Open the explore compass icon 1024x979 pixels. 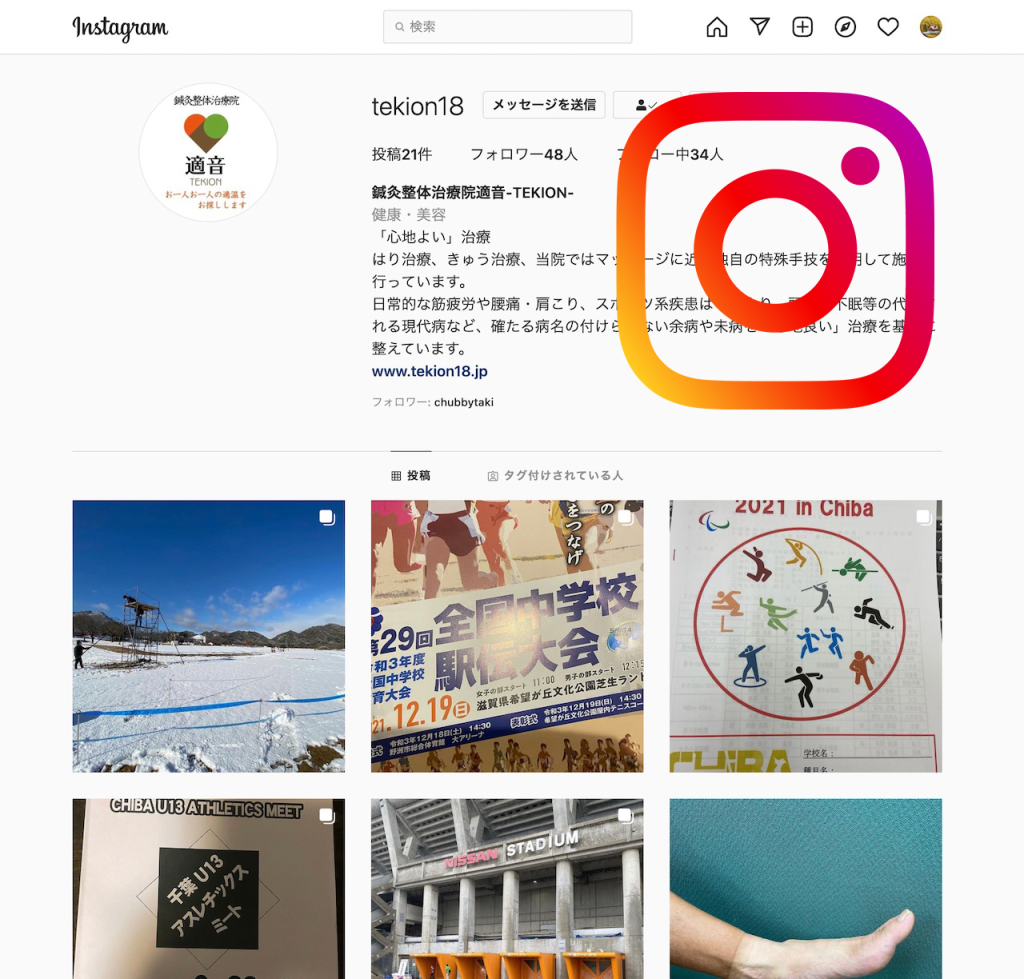point(845,27)
